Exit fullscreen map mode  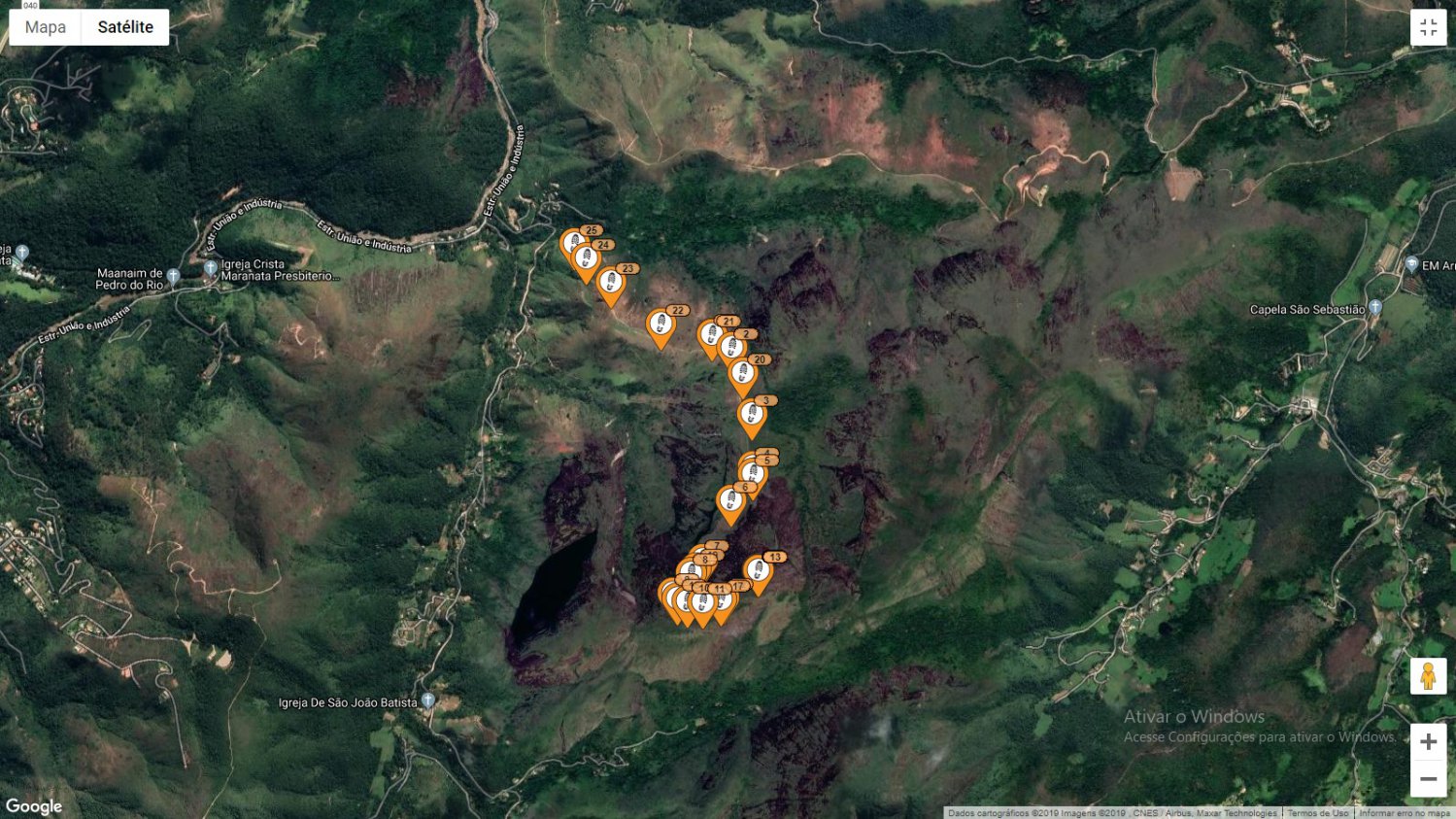1428,28
